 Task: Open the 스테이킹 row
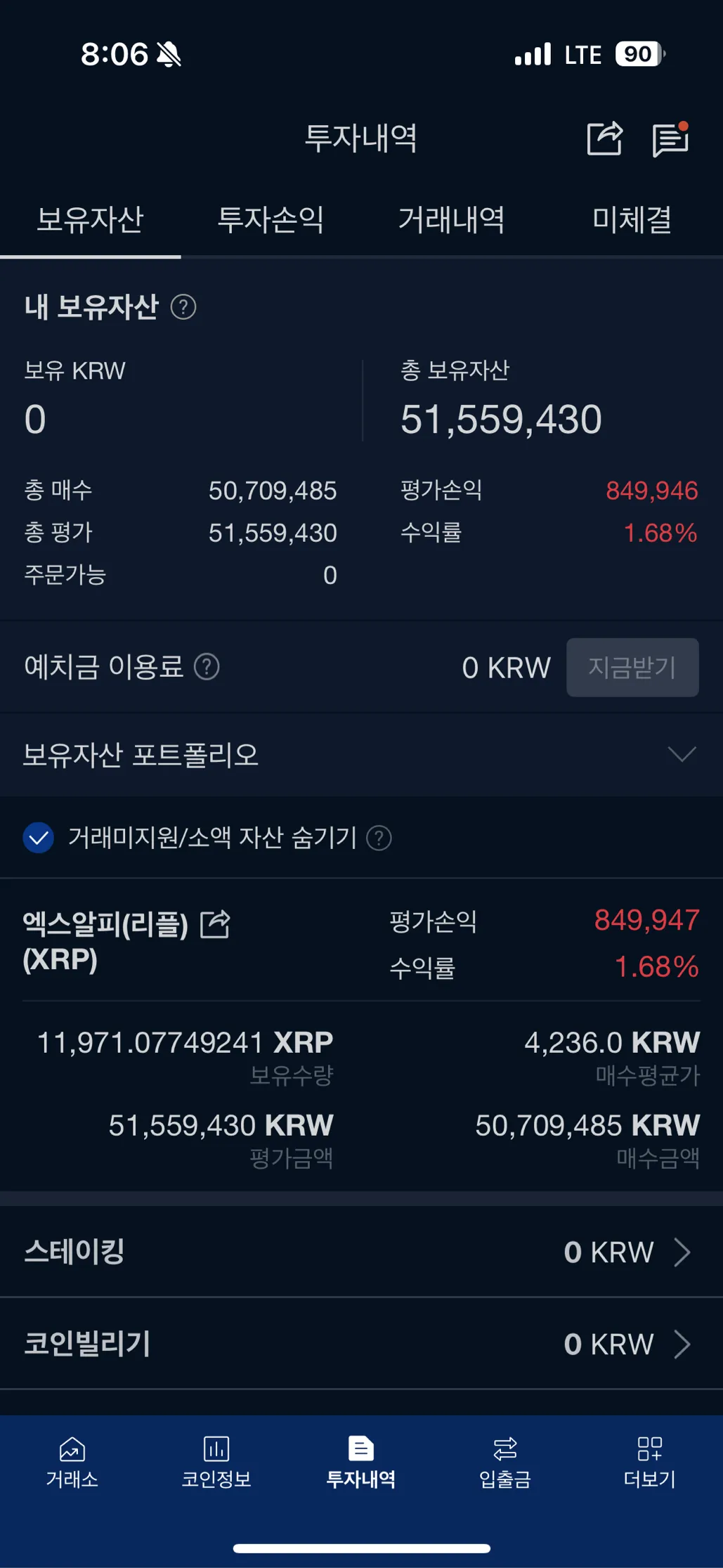[361, 1252]
